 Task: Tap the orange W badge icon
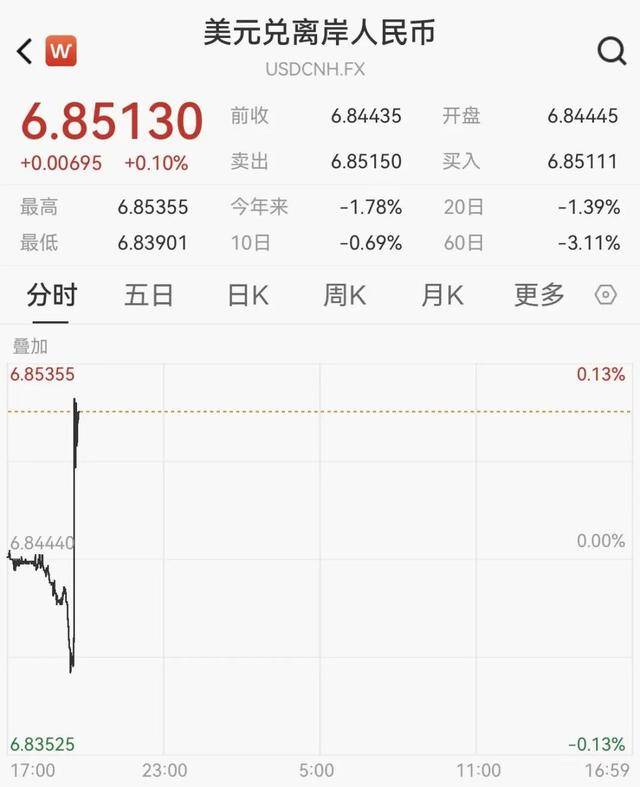click(x=62, y=50)
